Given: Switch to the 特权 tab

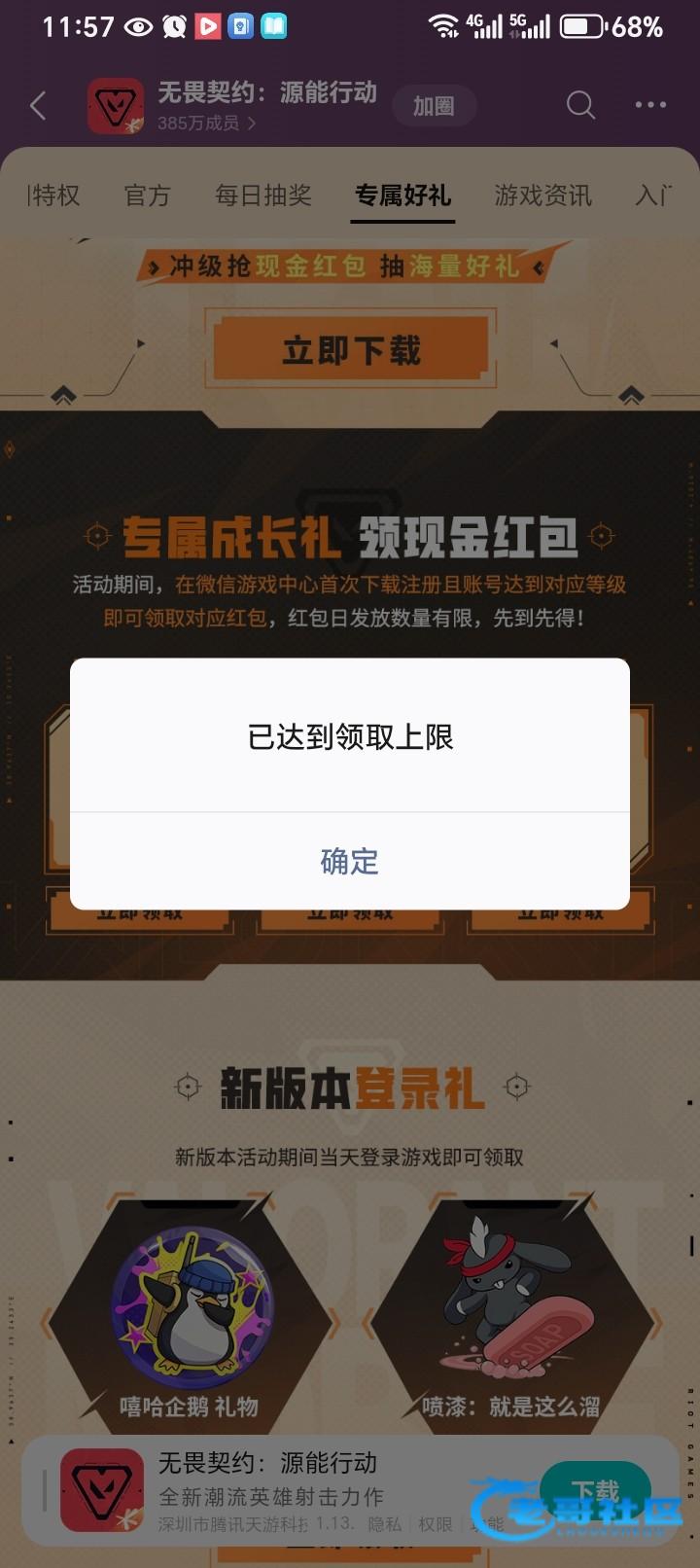Looking at the screenshot, I should click(x=54, y=196).
